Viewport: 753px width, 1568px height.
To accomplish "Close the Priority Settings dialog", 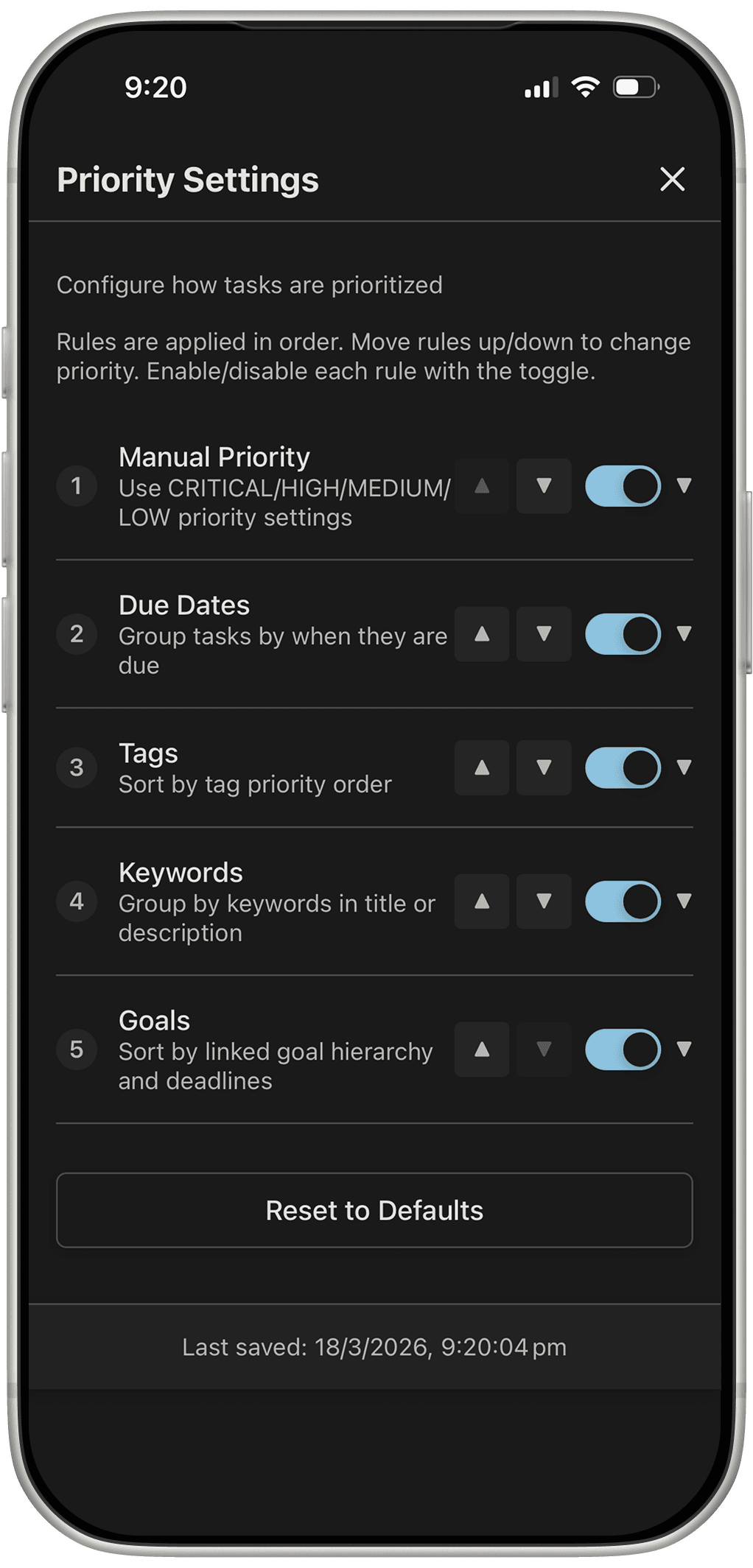I will (x=672, y=179).
